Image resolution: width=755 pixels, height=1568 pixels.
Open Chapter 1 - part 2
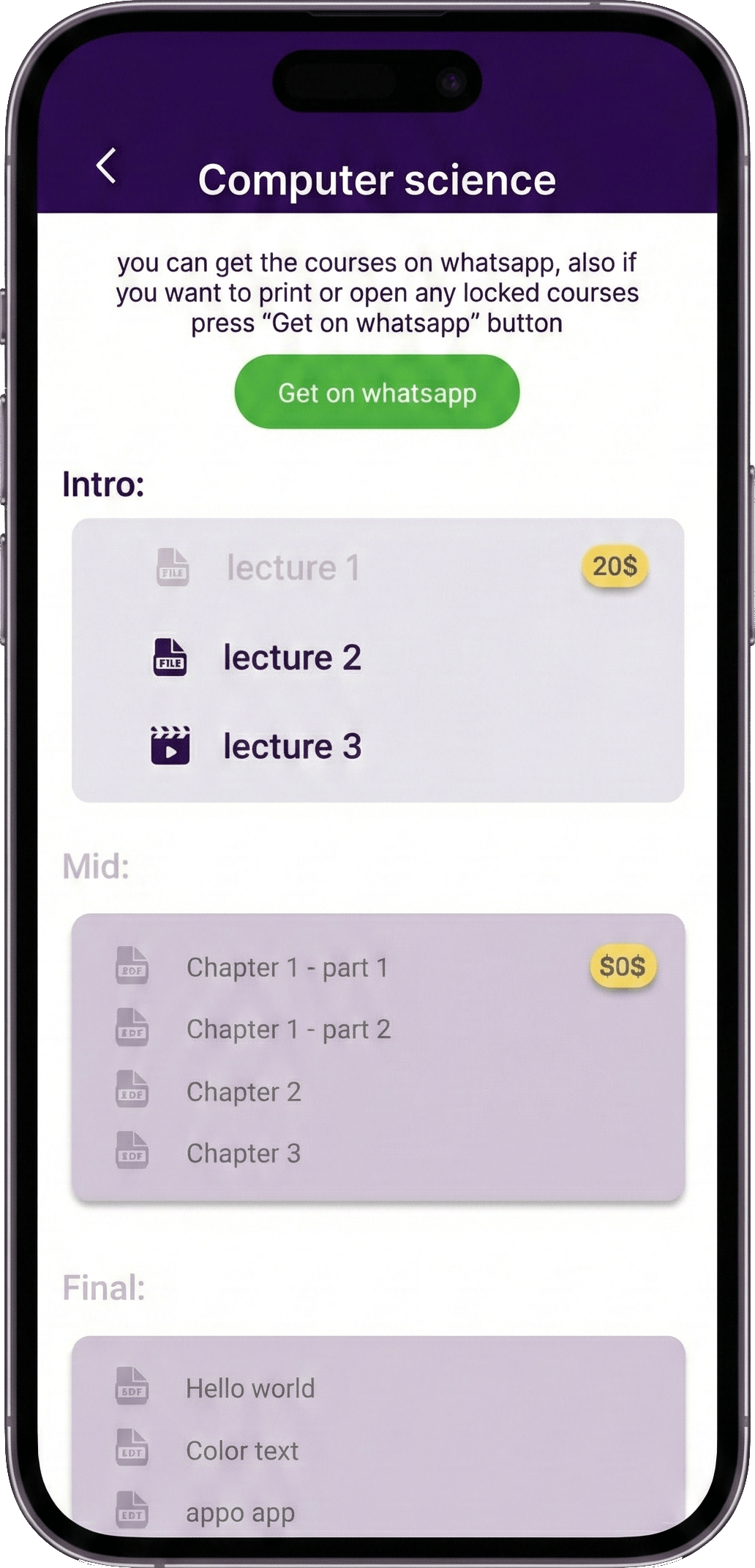tap(288, 1029)
